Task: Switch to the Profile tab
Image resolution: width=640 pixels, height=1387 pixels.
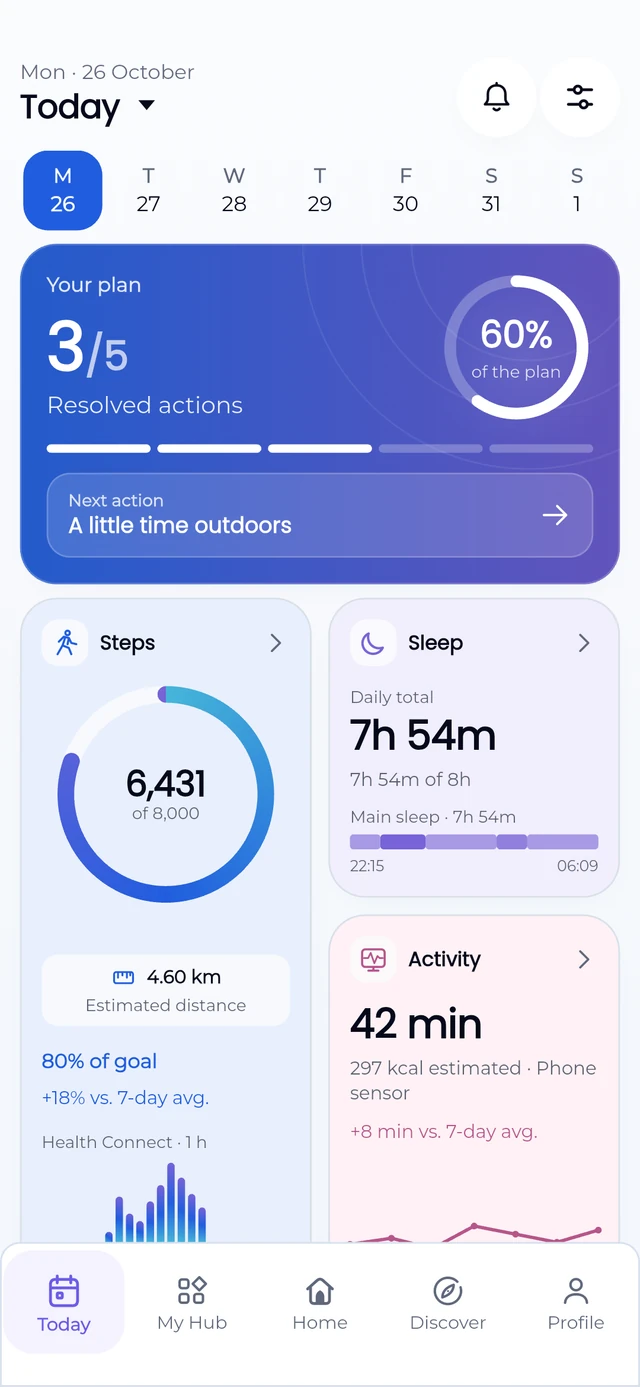Action: point(576,1303)
